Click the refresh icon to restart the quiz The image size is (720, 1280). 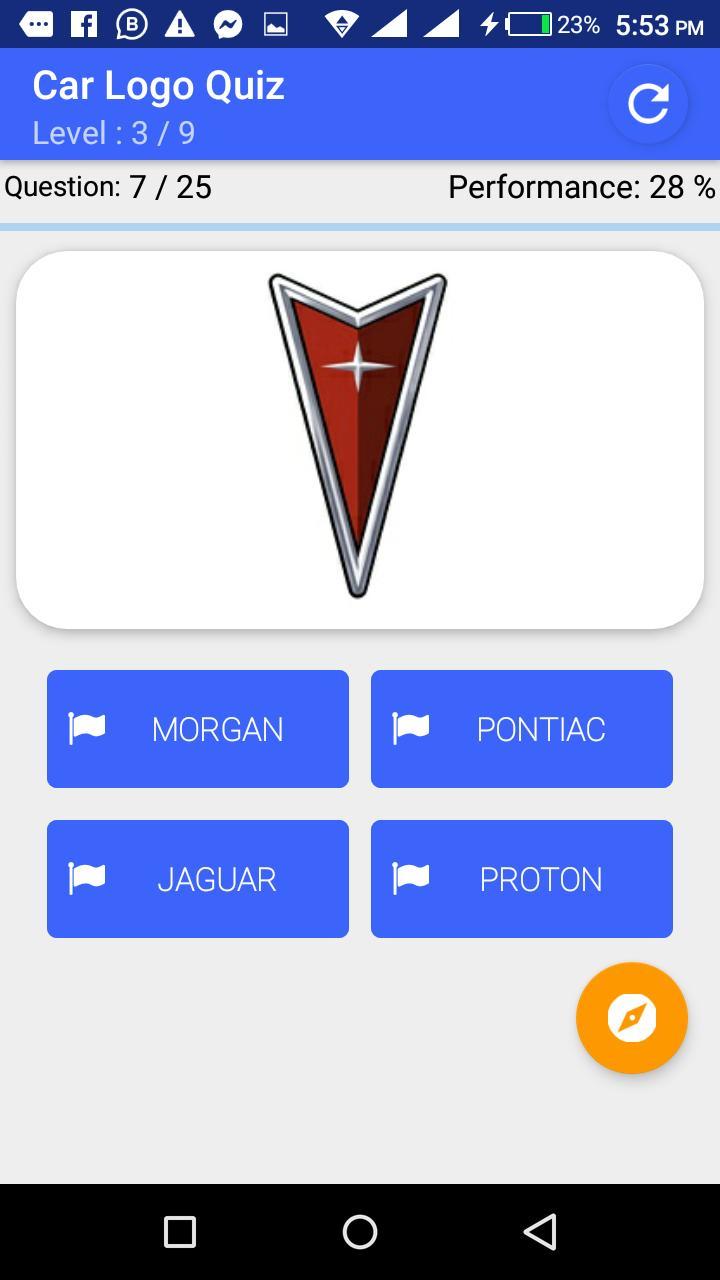coord(647,102)
